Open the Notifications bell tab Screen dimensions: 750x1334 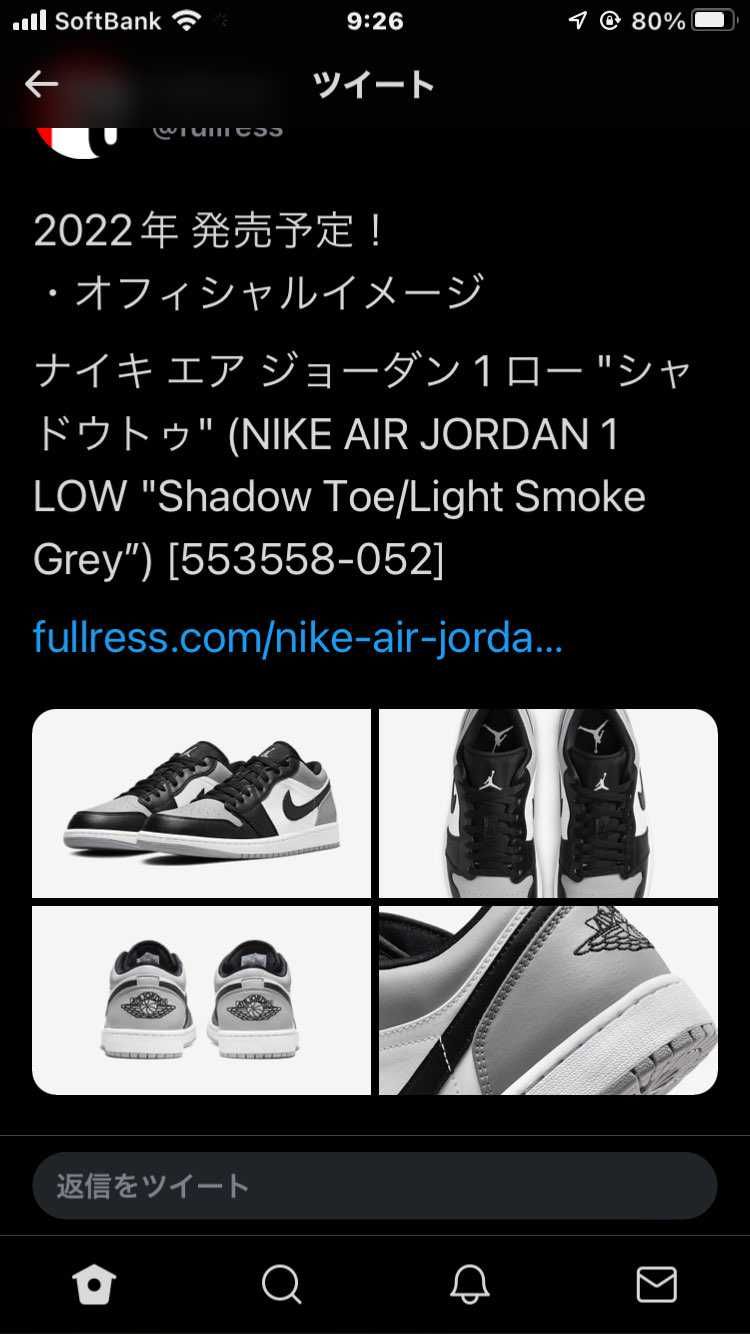[469, 1284]
